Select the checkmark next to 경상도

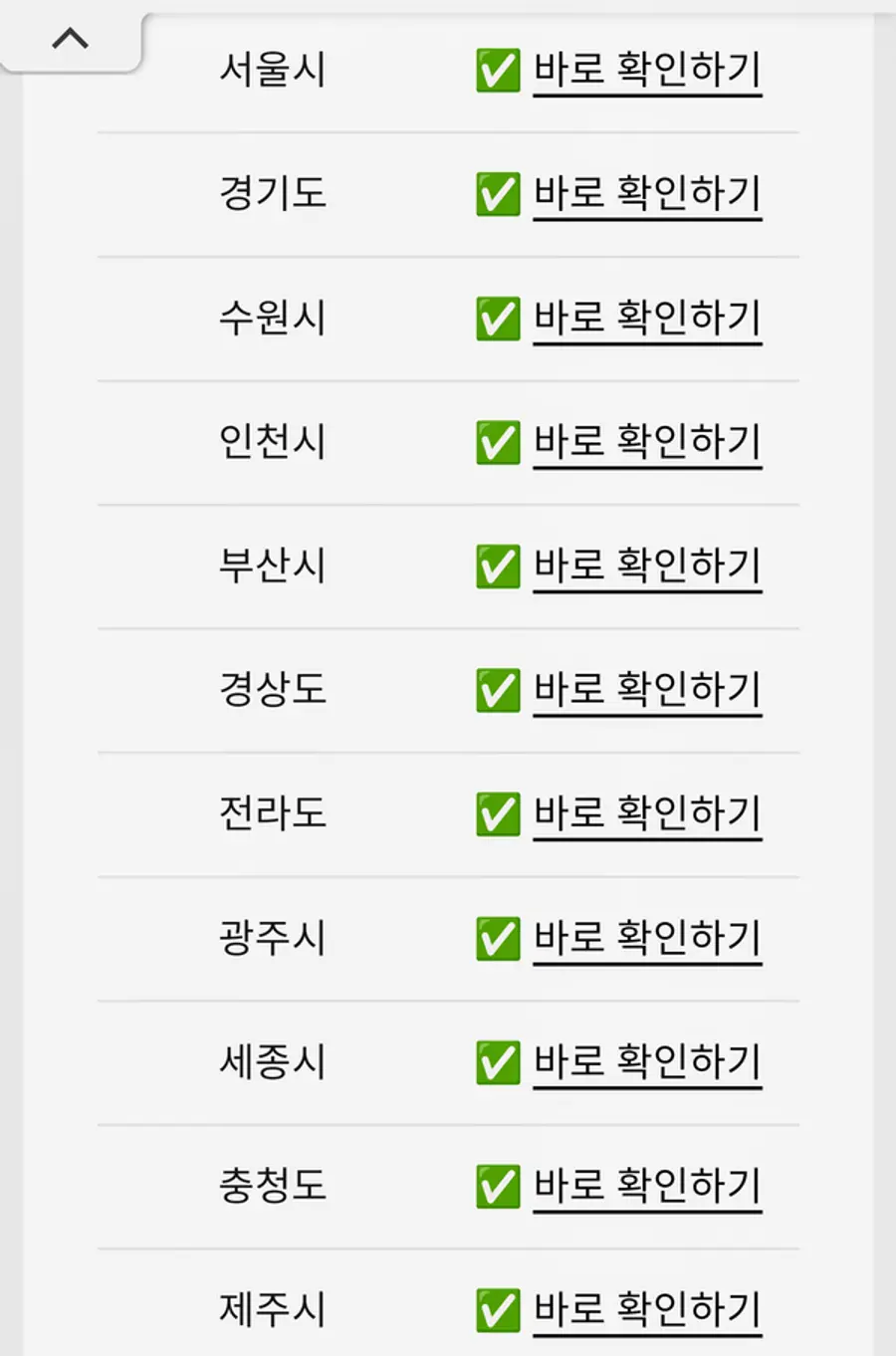tap(497, 688)
